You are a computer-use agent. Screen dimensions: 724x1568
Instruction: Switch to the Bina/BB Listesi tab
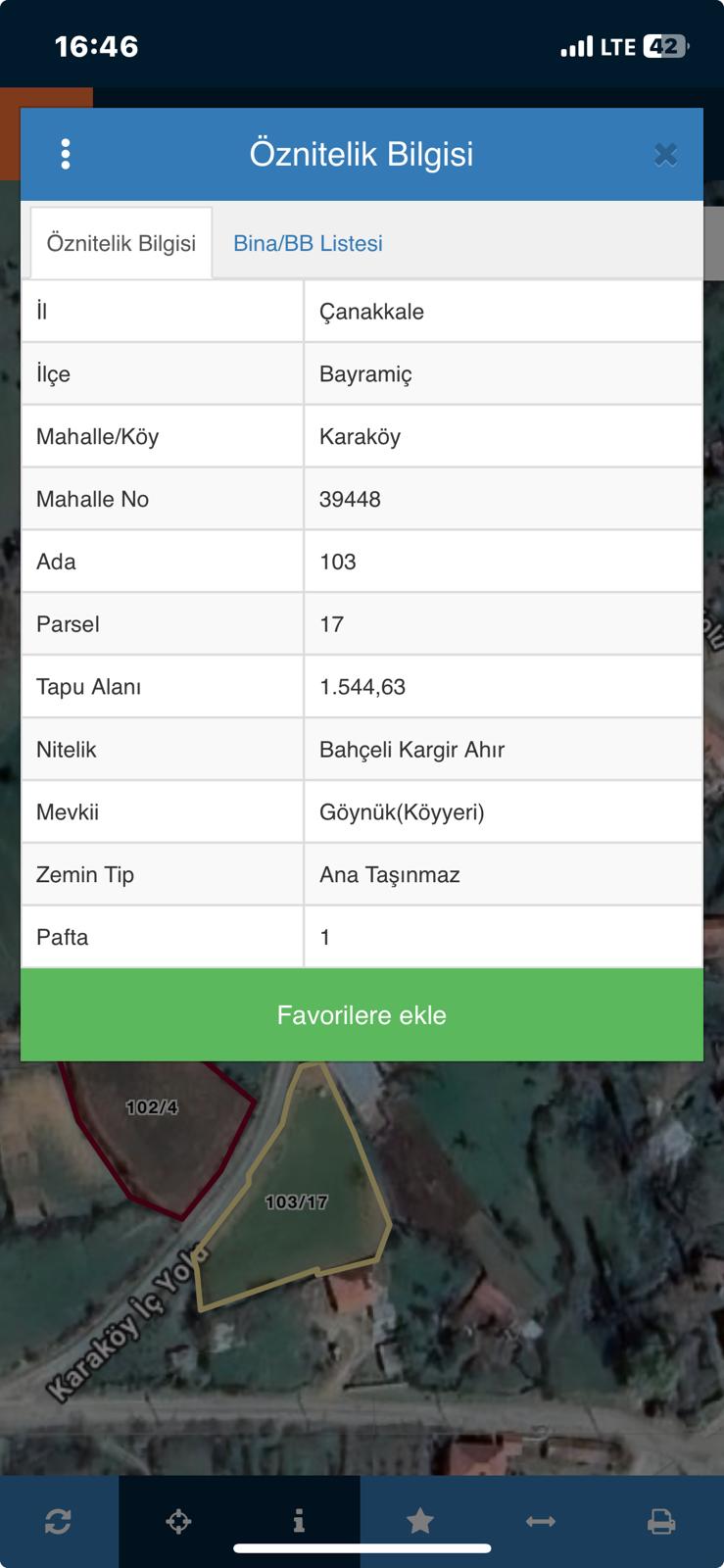(308, 243)
